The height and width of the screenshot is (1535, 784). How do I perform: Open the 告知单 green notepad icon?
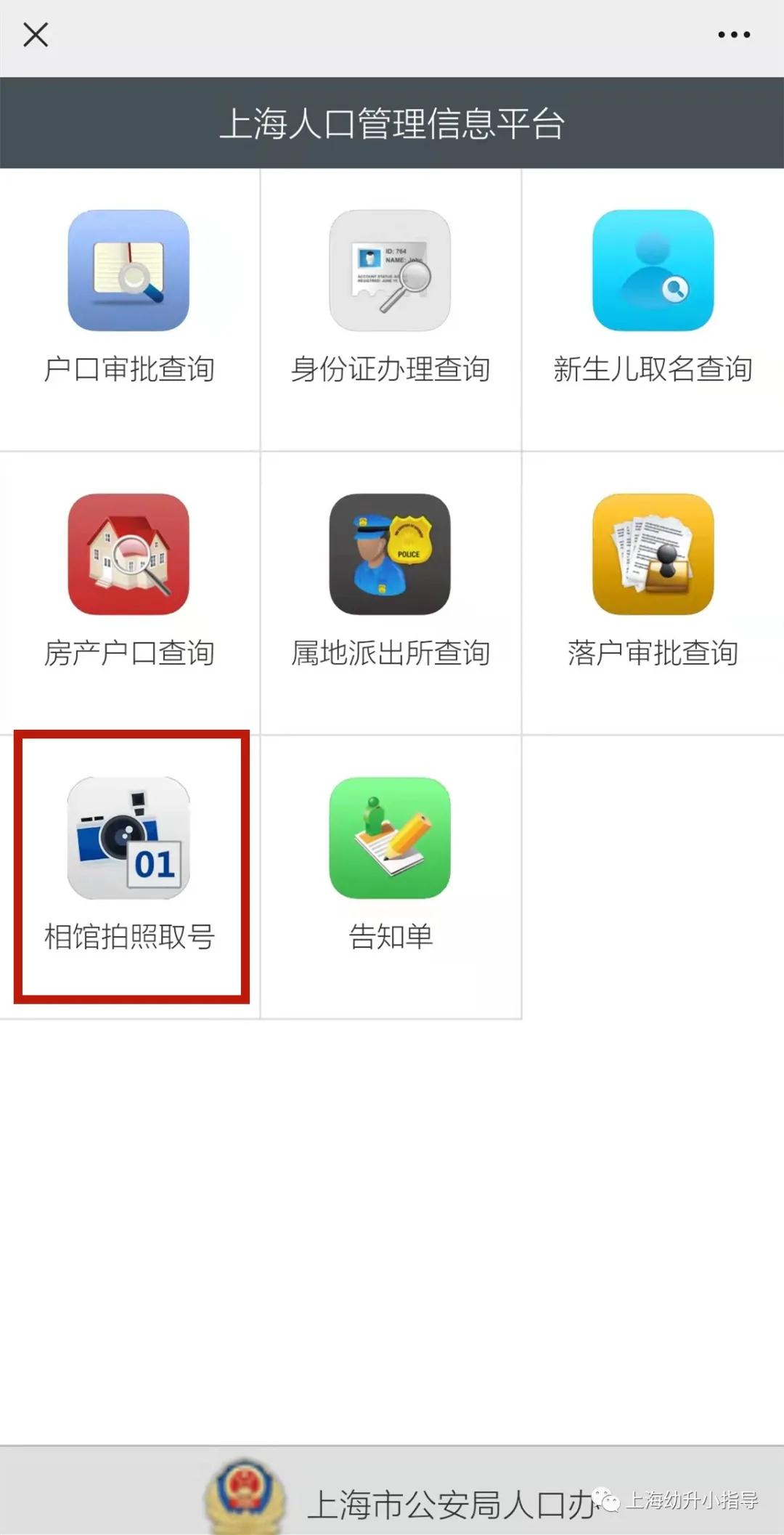click(x=390, y=837)
